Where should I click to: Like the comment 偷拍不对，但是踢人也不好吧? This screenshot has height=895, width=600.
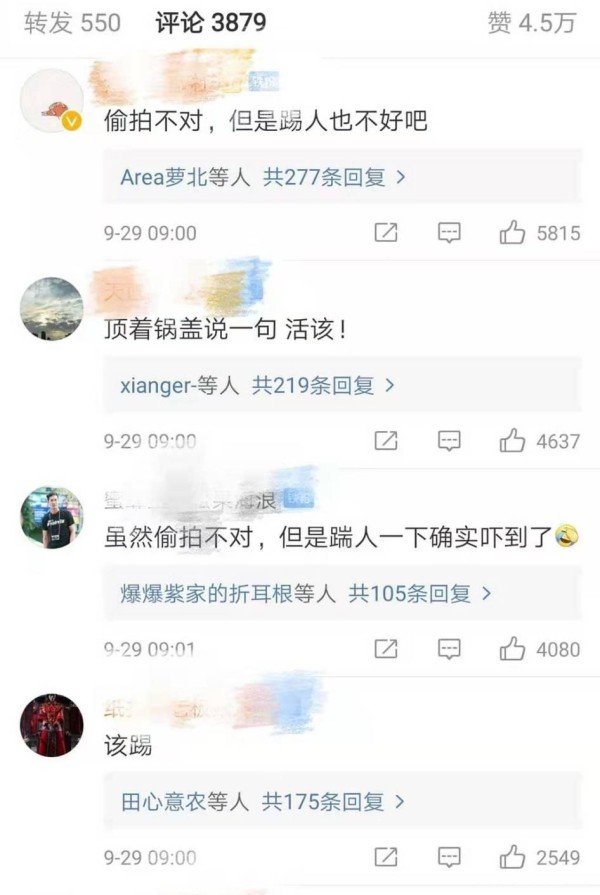tap(513, 233)
